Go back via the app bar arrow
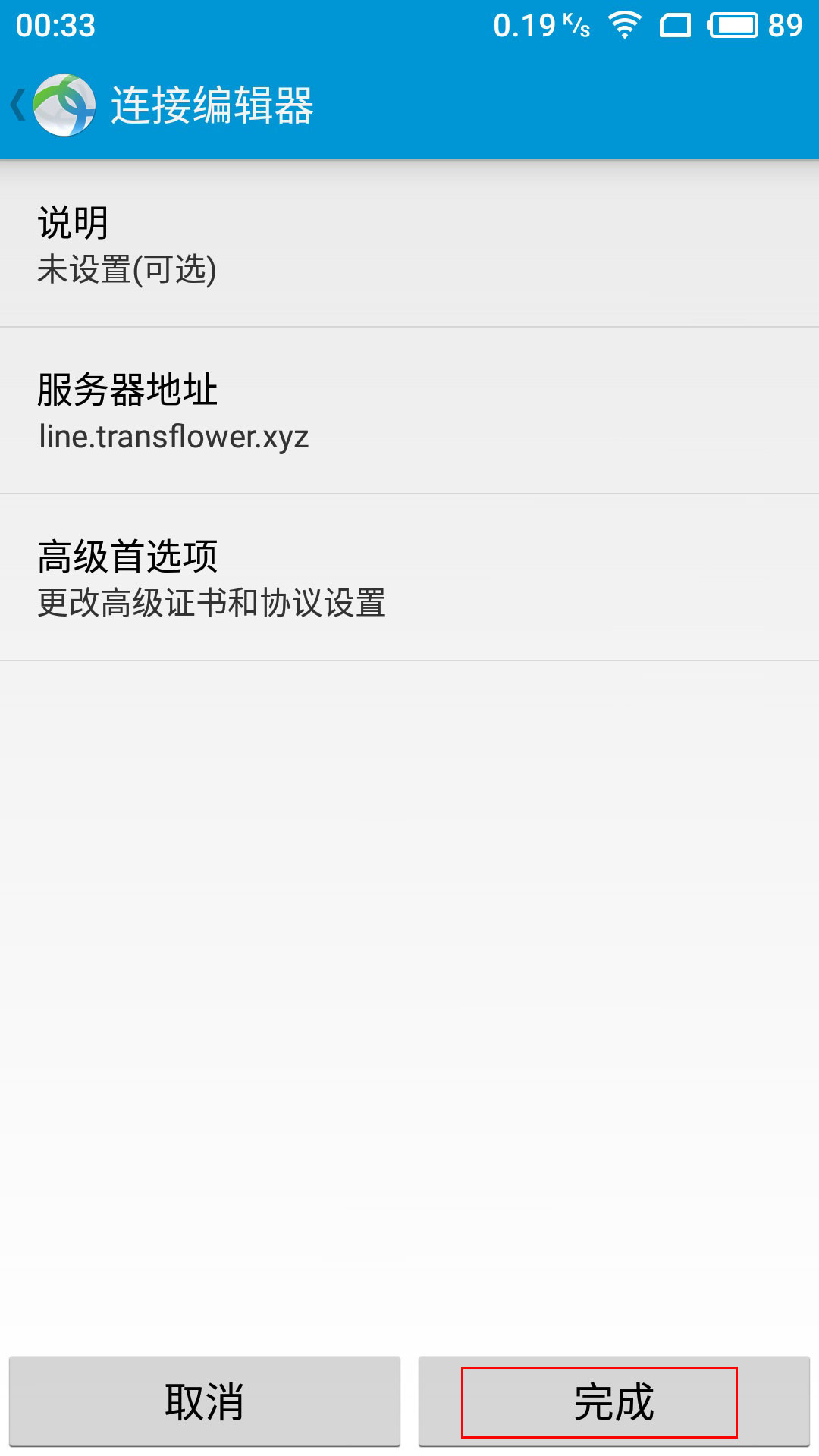Viewport: 819px width, 1456px height. tap(18, 105)
